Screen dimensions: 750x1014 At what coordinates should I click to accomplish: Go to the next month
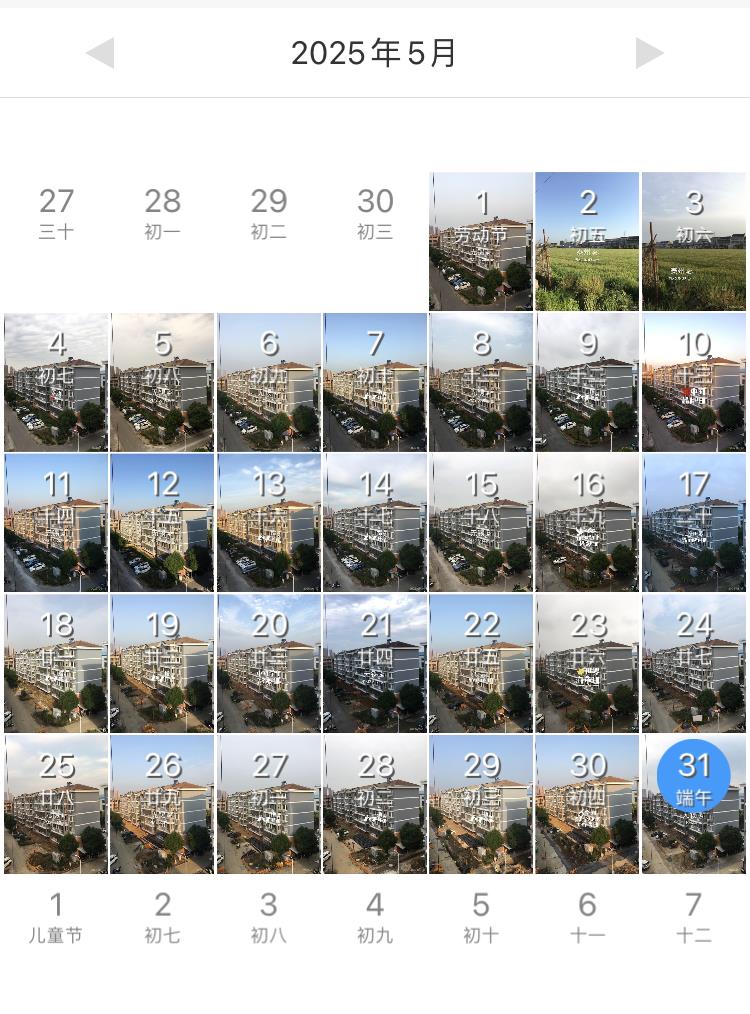(x=649, y=53)
